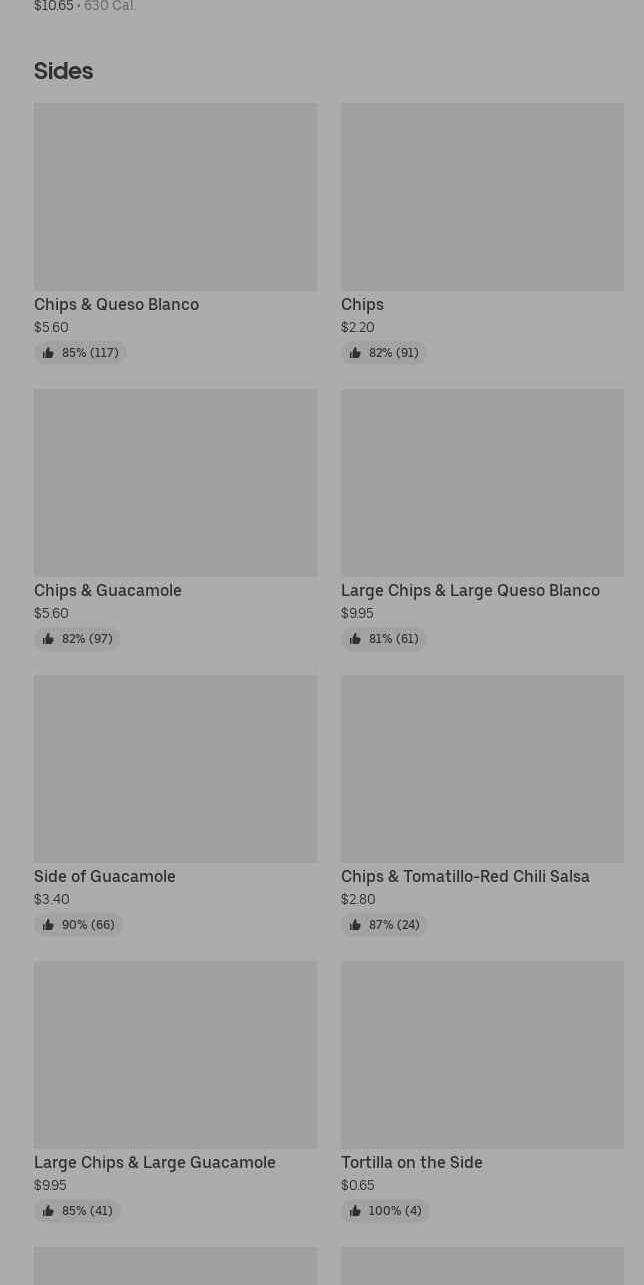Screen dimensions: 644x1285
Task: Open the Chips & Queso Blanco item
Action: point(175,233)
